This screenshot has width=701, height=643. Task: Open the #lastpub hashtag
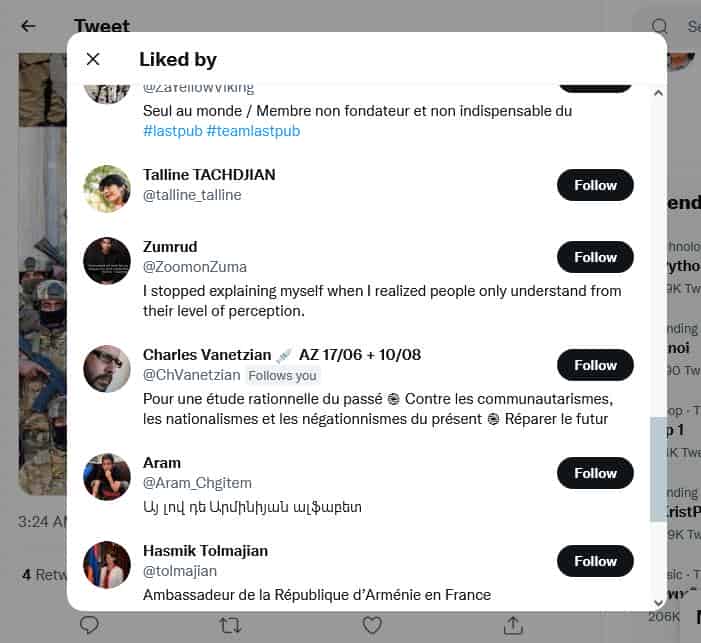pyautogui.click(x=173, y=131)
